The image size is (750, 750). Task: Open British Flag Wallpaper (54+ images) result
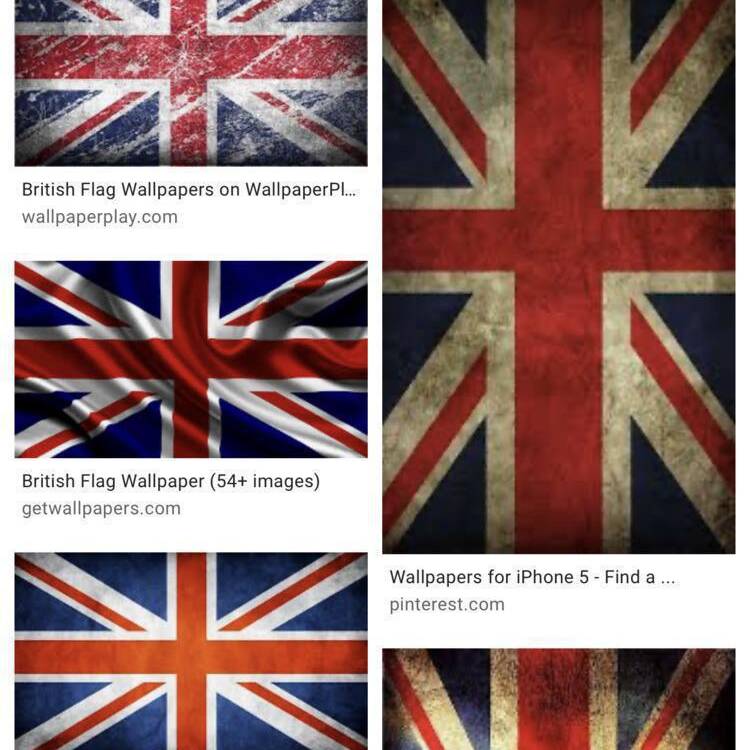click(190, 359)
